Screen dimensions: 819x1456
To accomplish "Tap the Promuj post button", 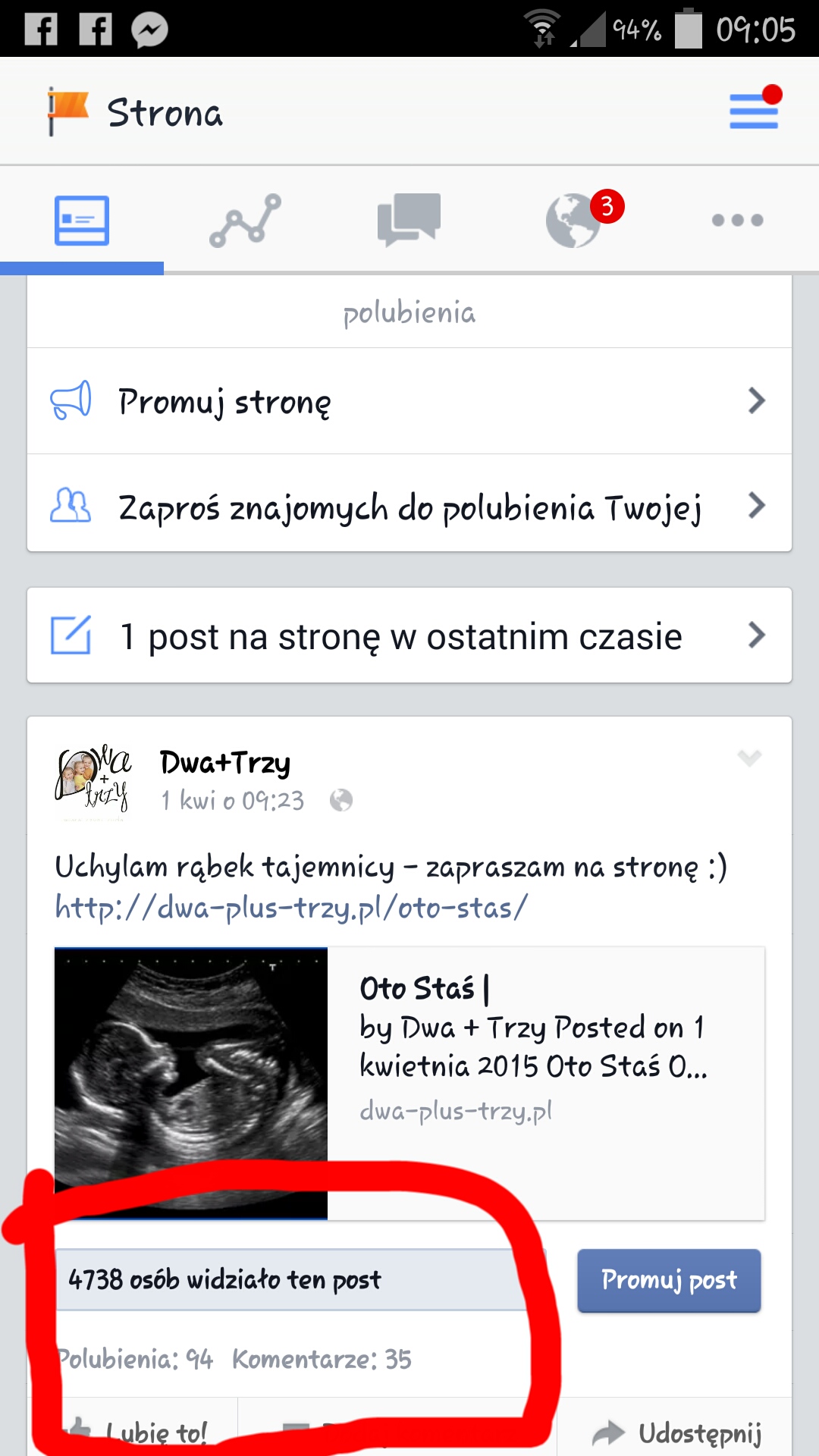I will [669, 1280].
